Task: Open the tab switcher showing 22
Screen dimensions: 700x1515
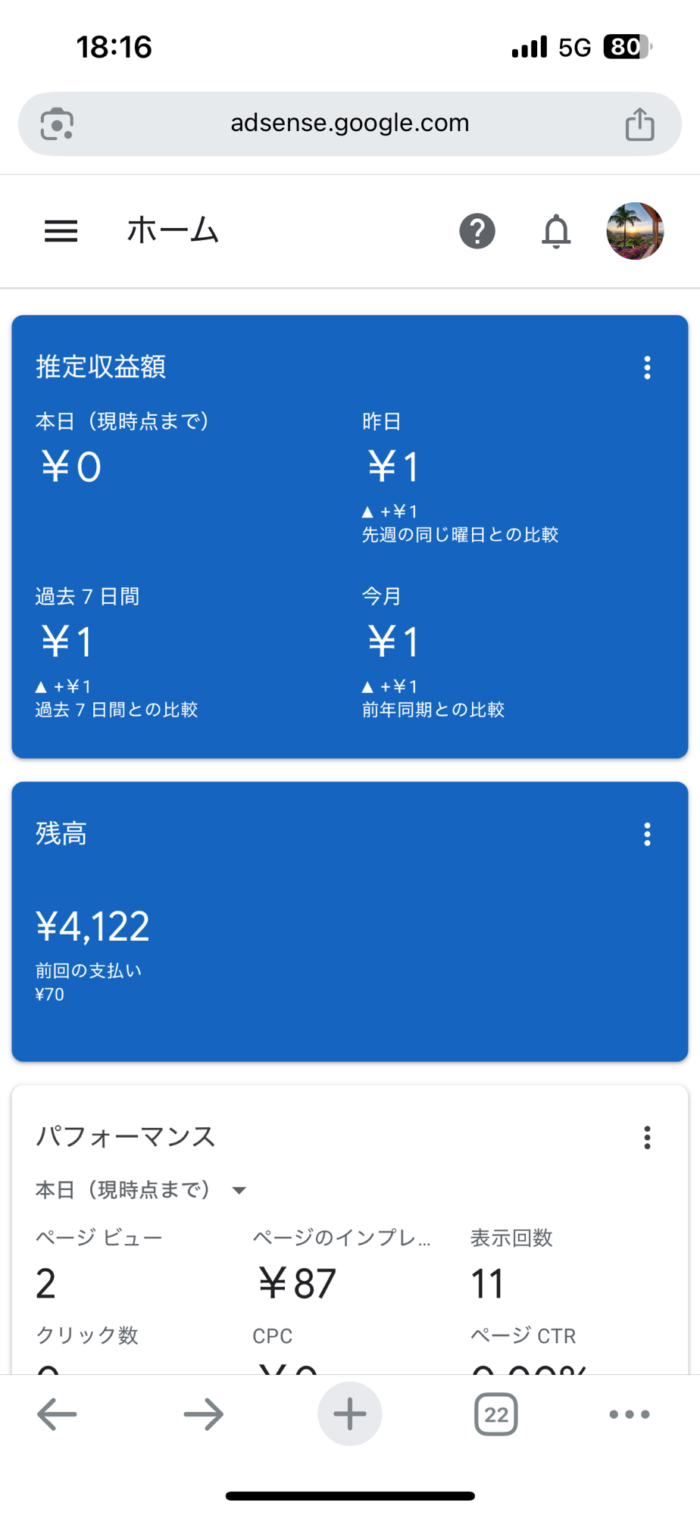Action: (496, 1414)
